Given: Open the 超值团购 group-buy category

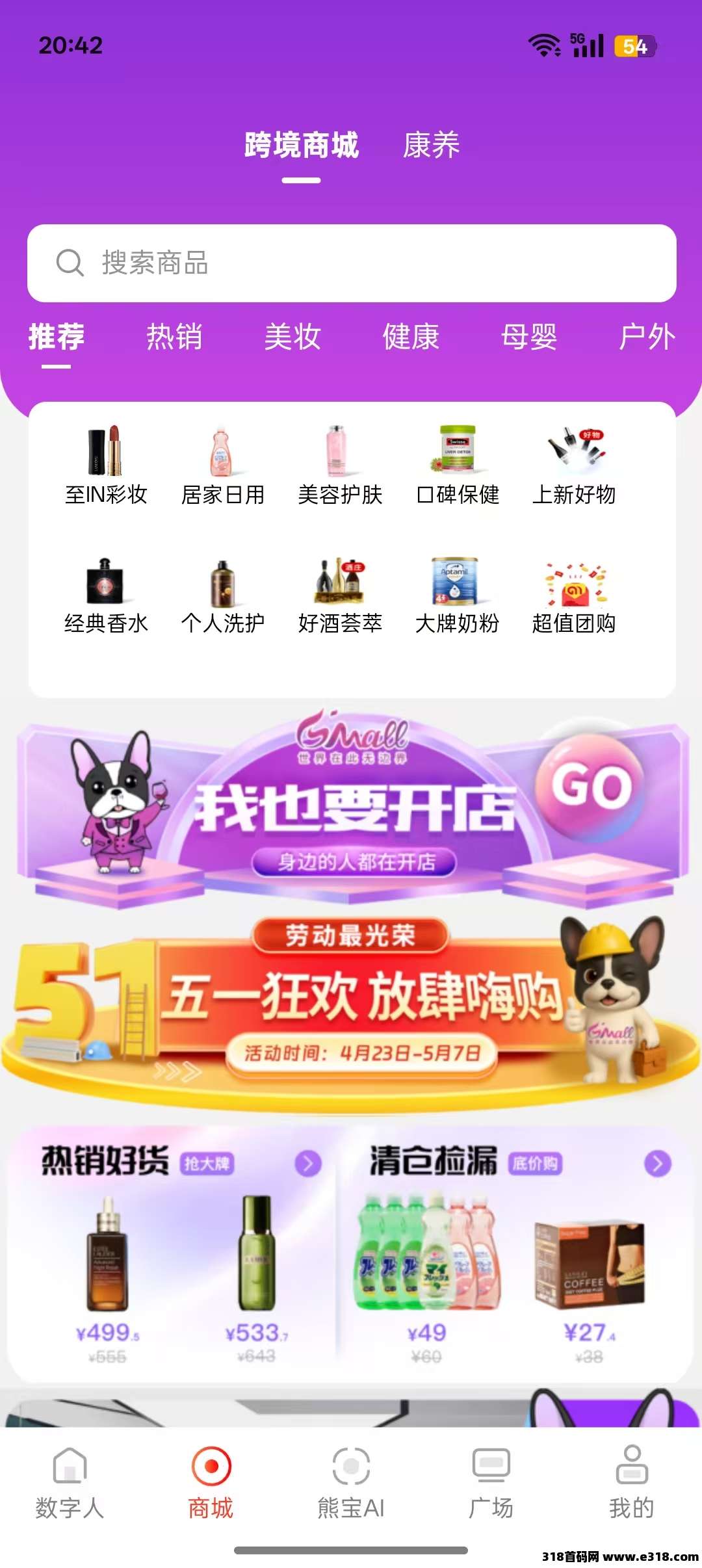Looking at the screenshot, I should click(574, 594).
